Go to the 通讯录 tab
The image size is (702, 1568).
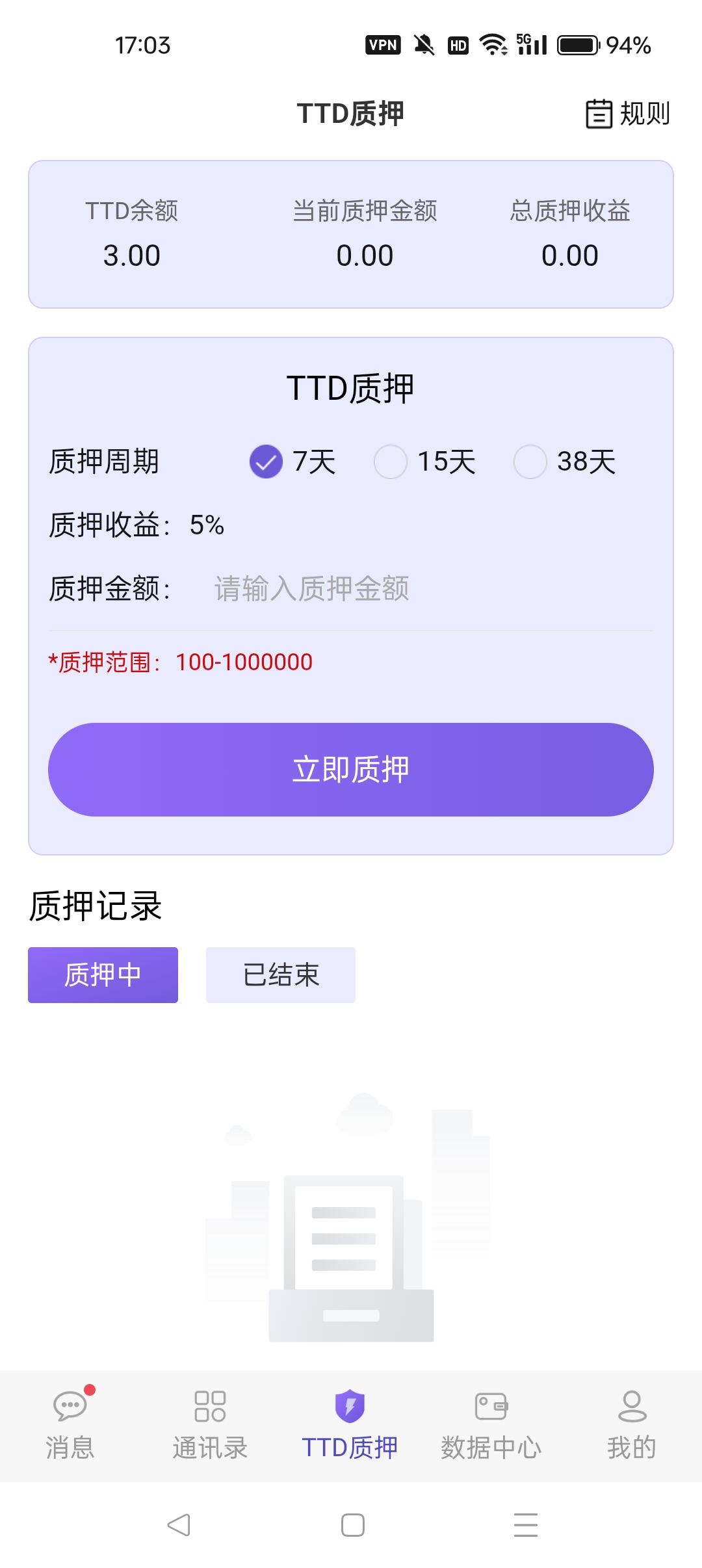(210, 1425)
